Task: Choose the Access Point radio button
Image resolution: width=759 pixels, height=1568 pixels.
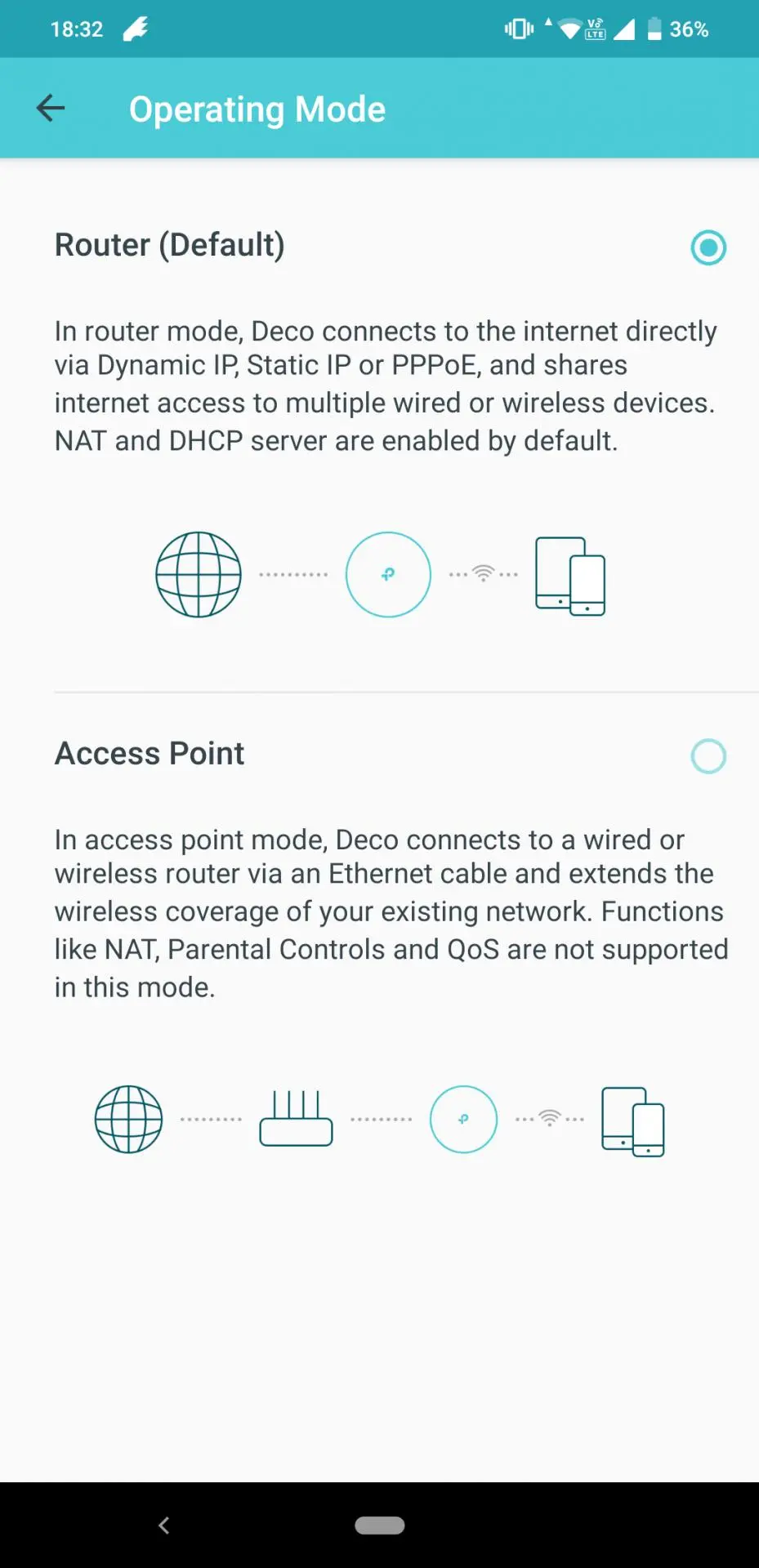Action: coord(708,756)
